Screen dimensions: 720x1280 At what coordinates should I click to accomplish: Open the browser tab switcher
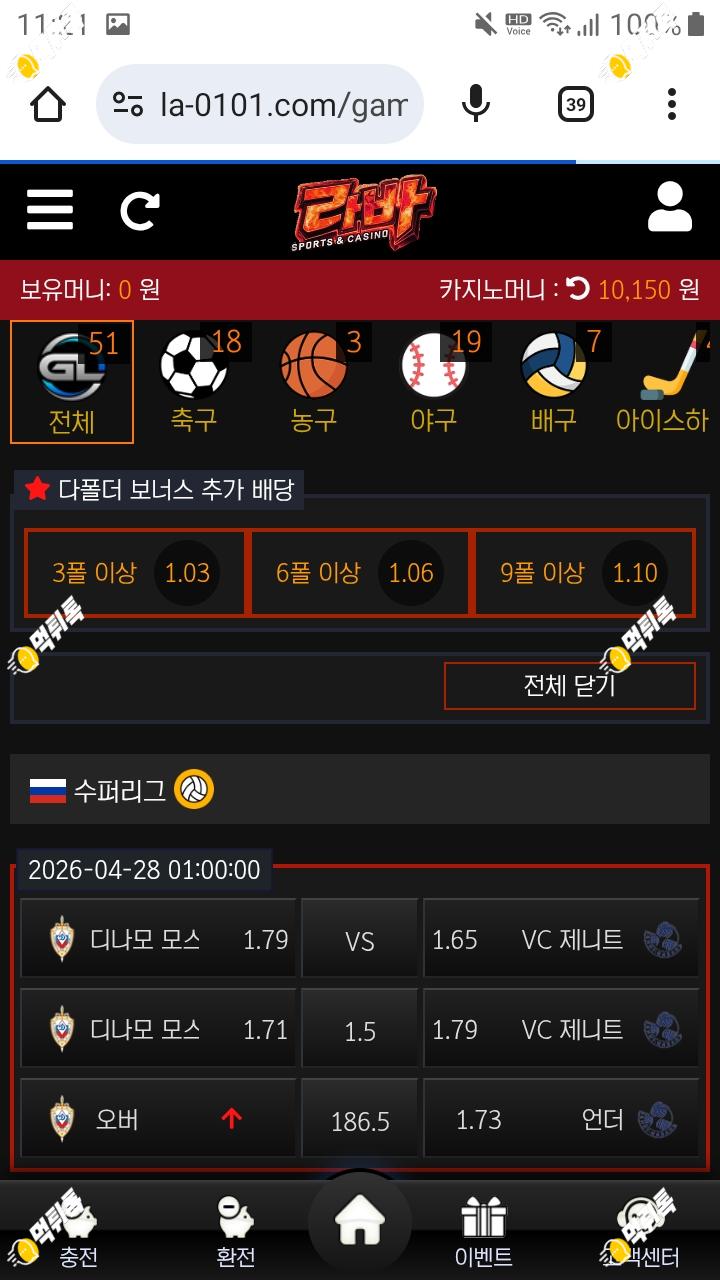pos(575,104)
